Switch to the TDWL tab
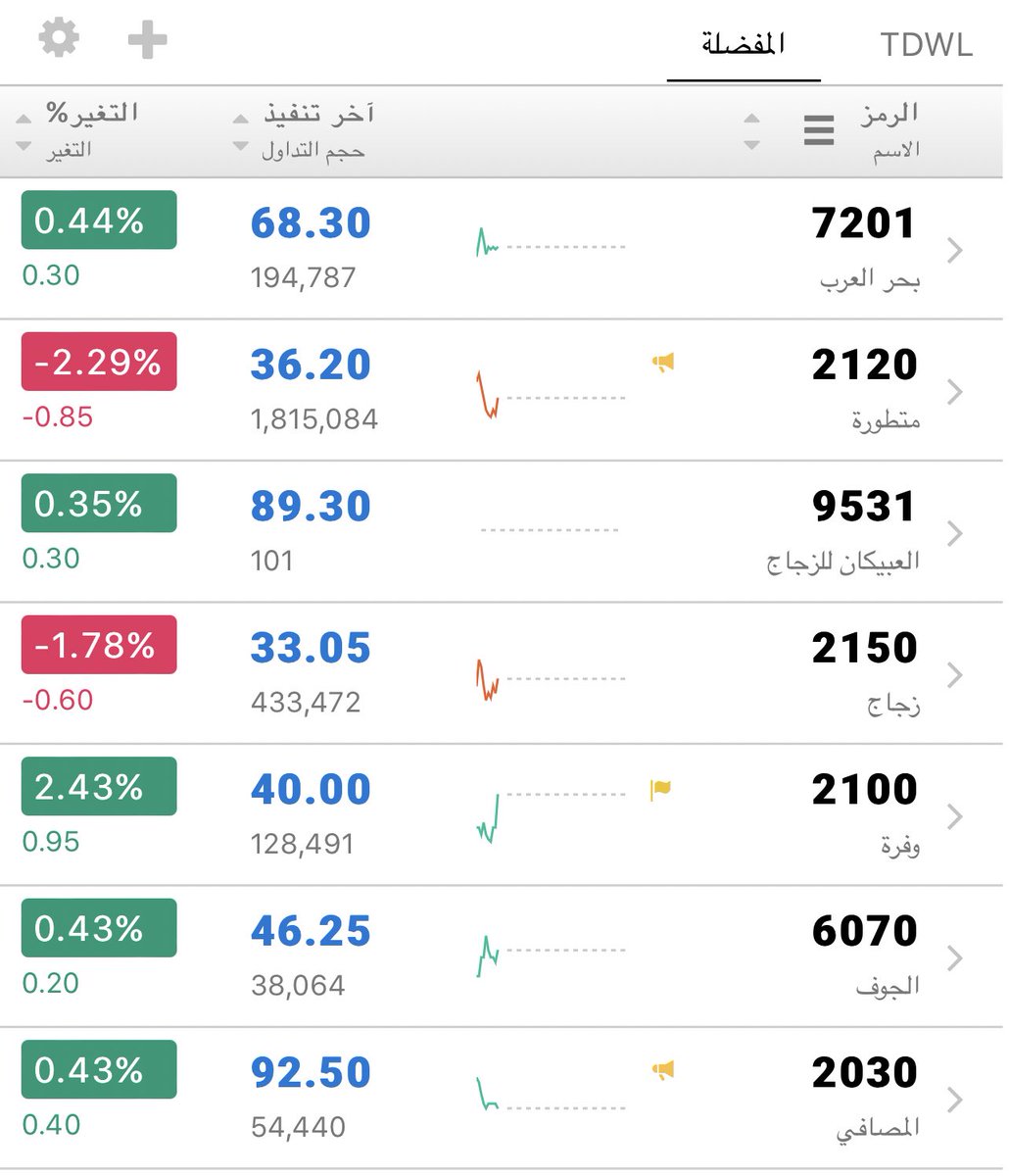 click(926, 45)
